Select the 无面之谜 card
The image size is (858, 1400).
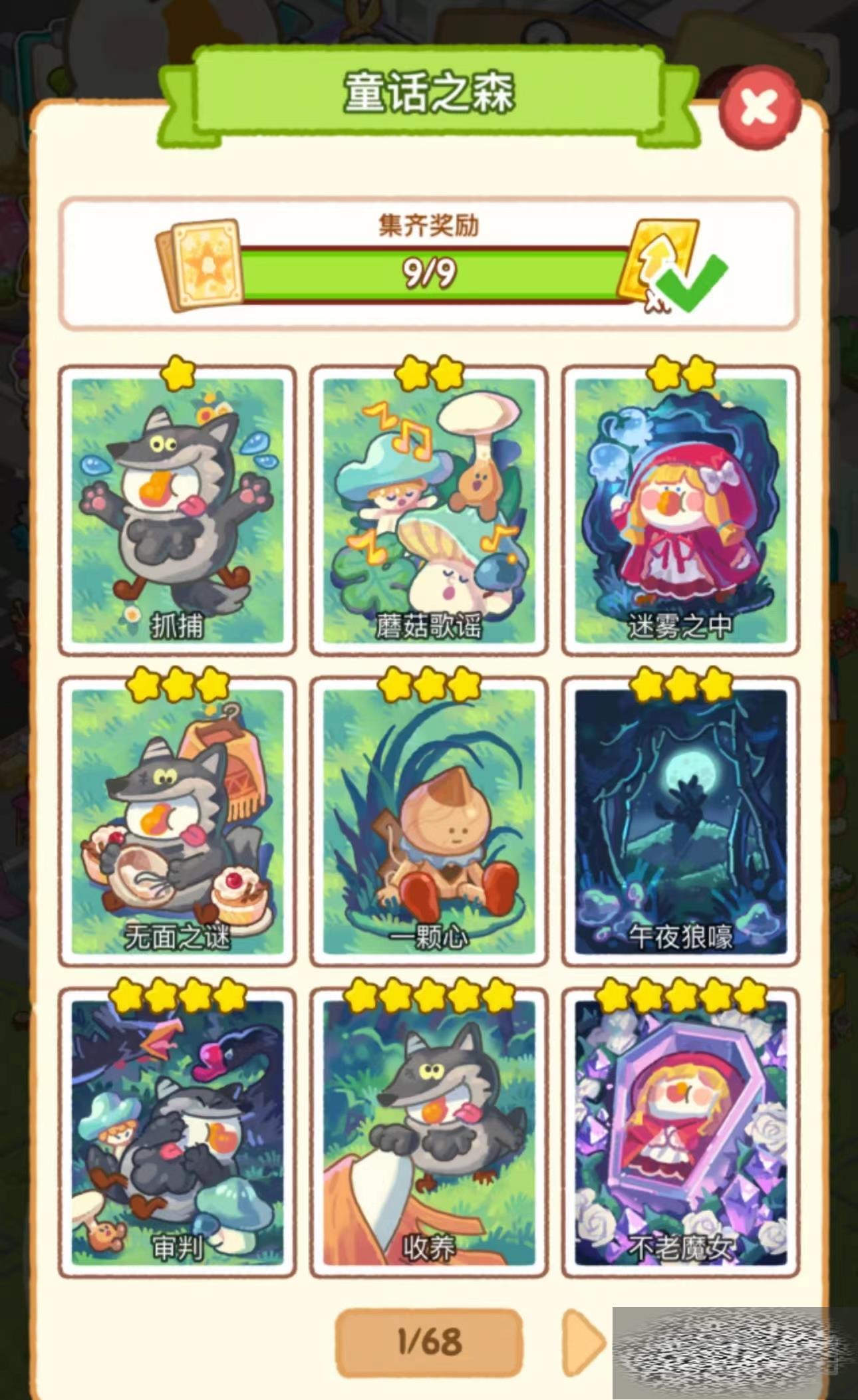tap(177, 821)
